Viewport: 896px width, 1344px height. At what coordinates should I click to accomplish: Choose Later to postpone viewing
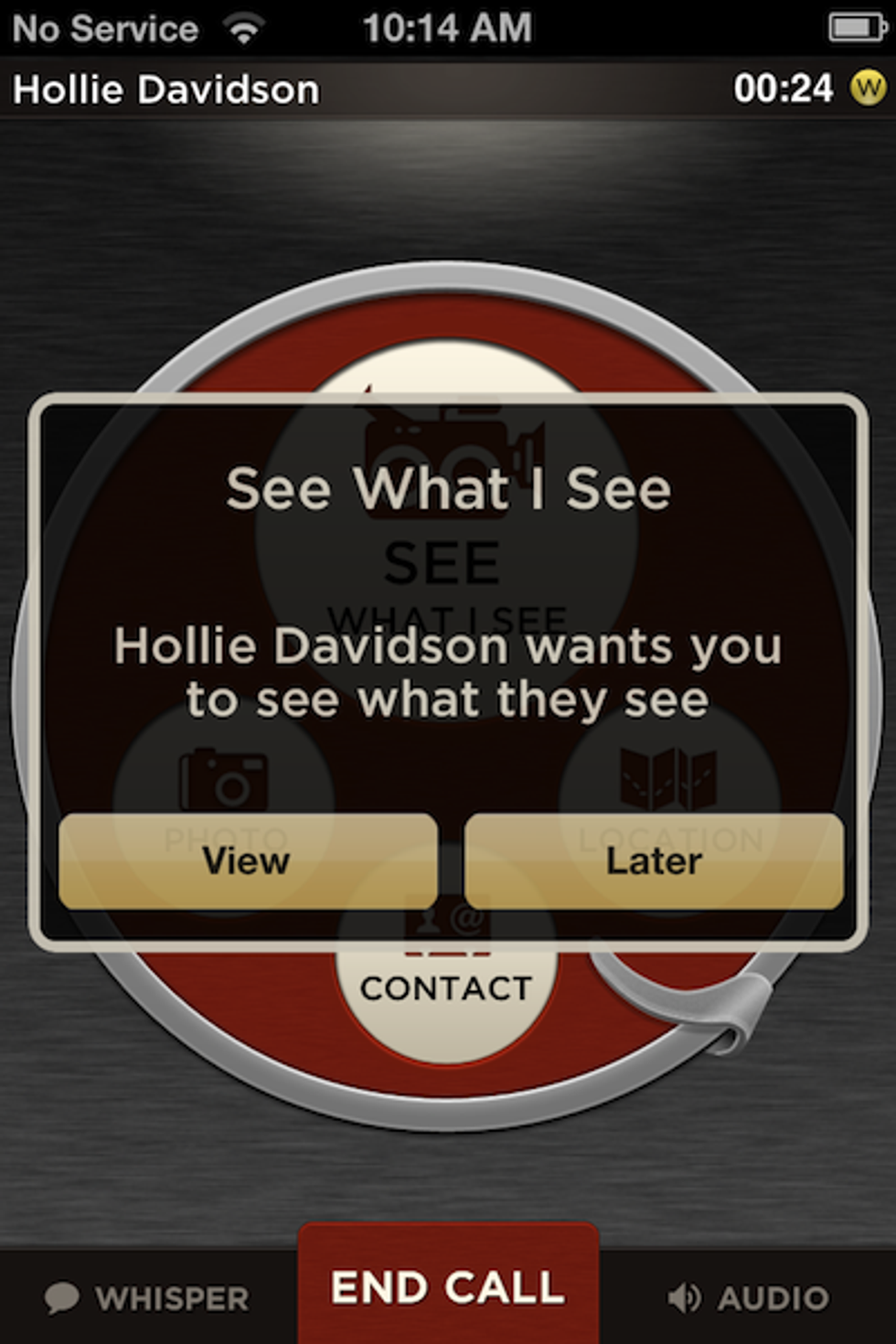(653, 860)
